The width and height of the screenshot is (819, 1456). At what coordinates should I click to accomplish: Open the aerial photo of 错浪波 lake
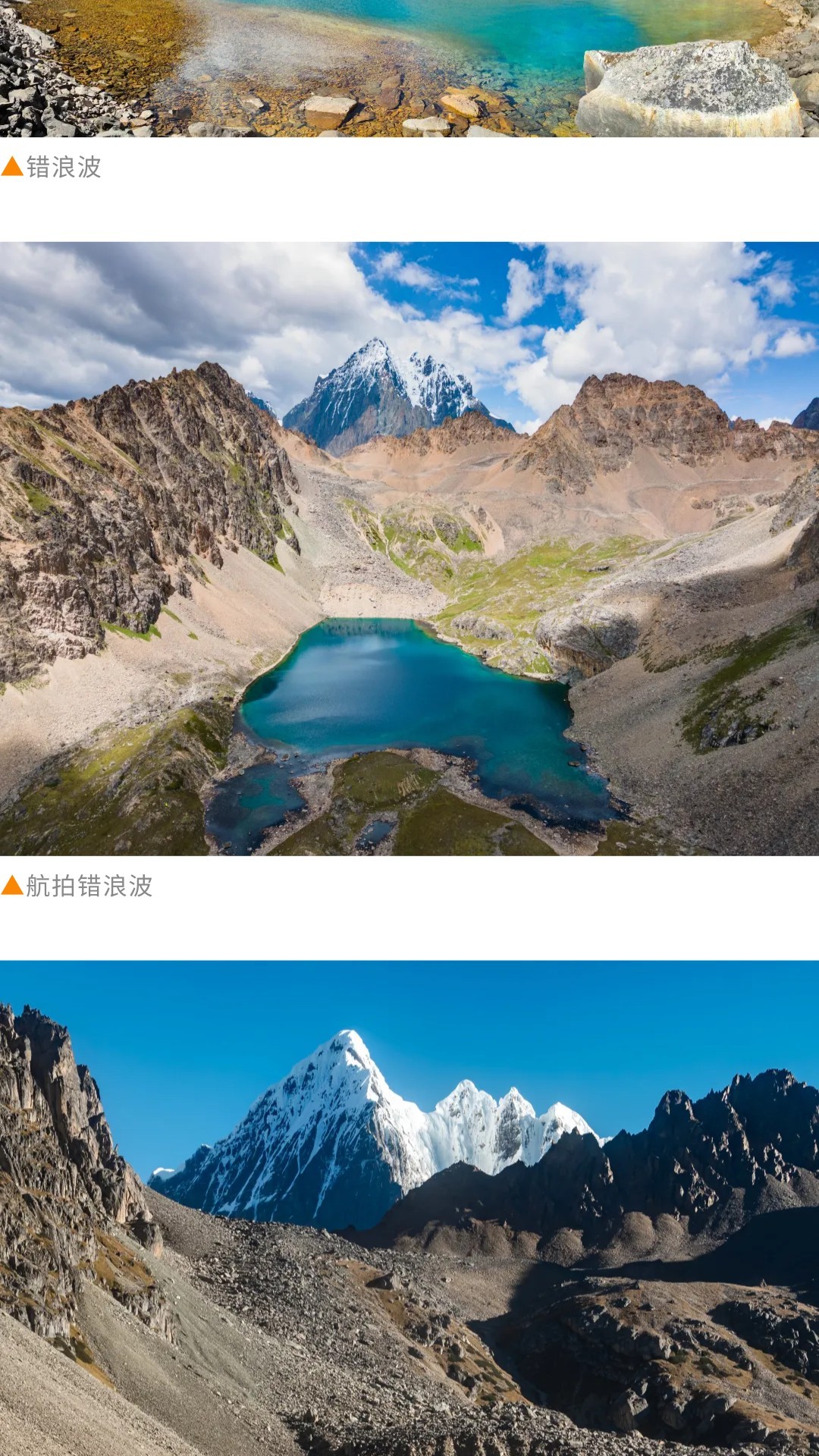coord(409,548)
